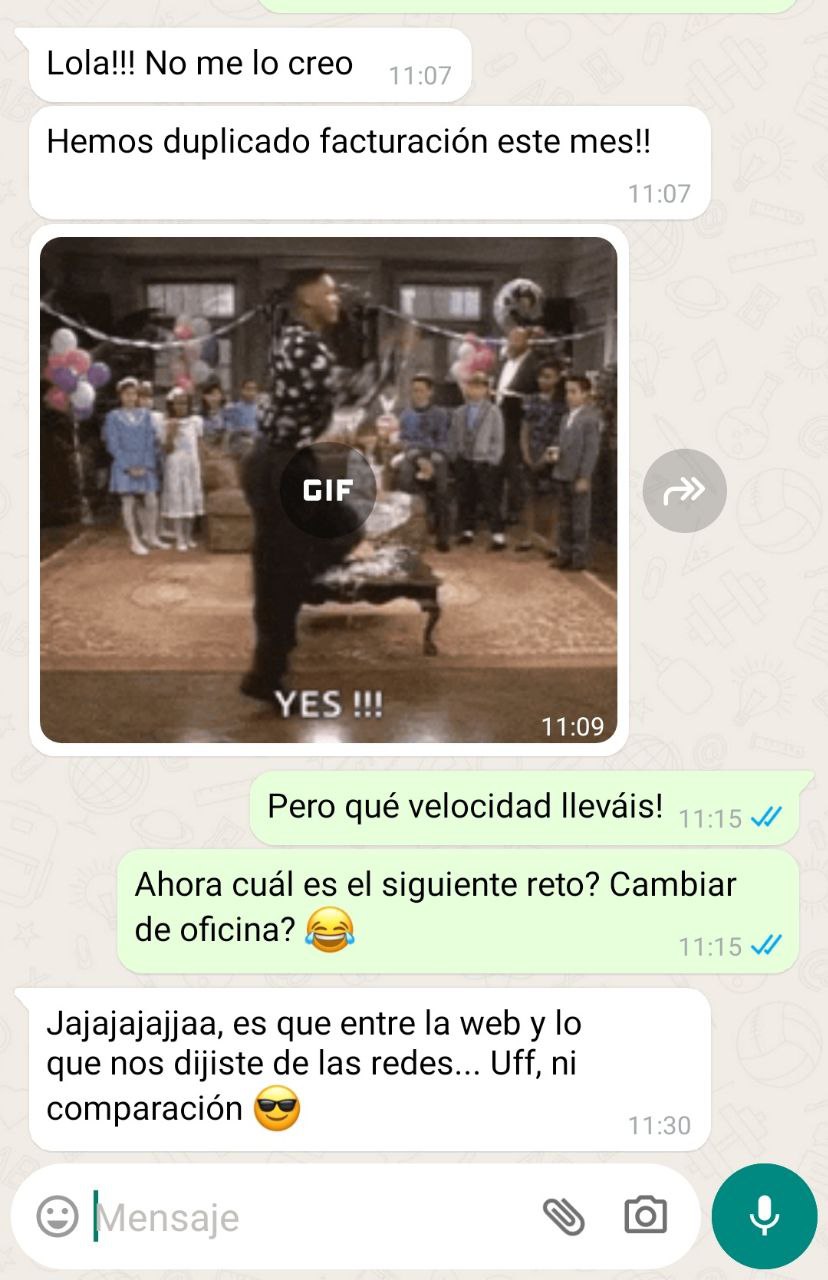The image size is (828, 1280).
Task: Tap the voice message microphone button
Action: (764, 1216)
